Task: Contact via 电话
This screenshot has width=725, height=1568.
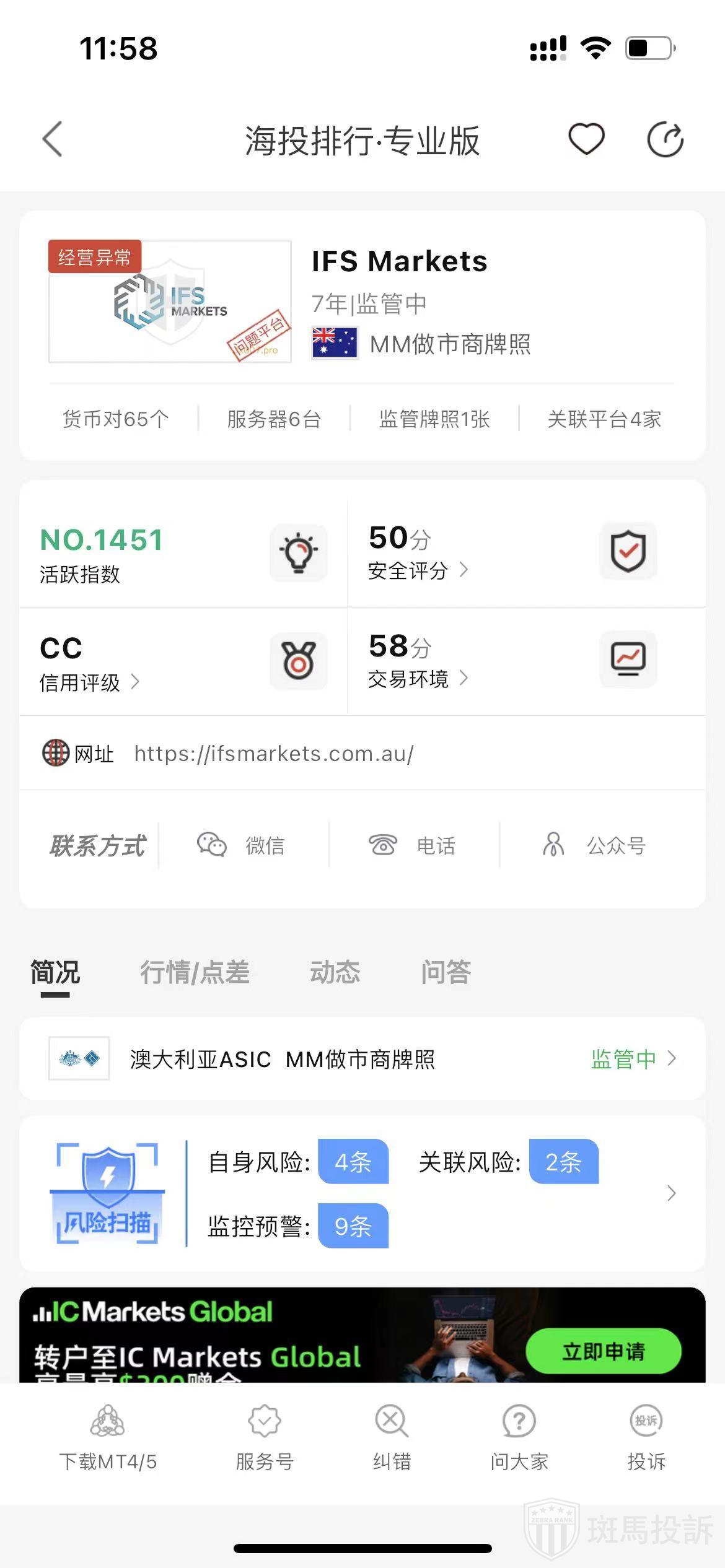Action: [413, 845]
